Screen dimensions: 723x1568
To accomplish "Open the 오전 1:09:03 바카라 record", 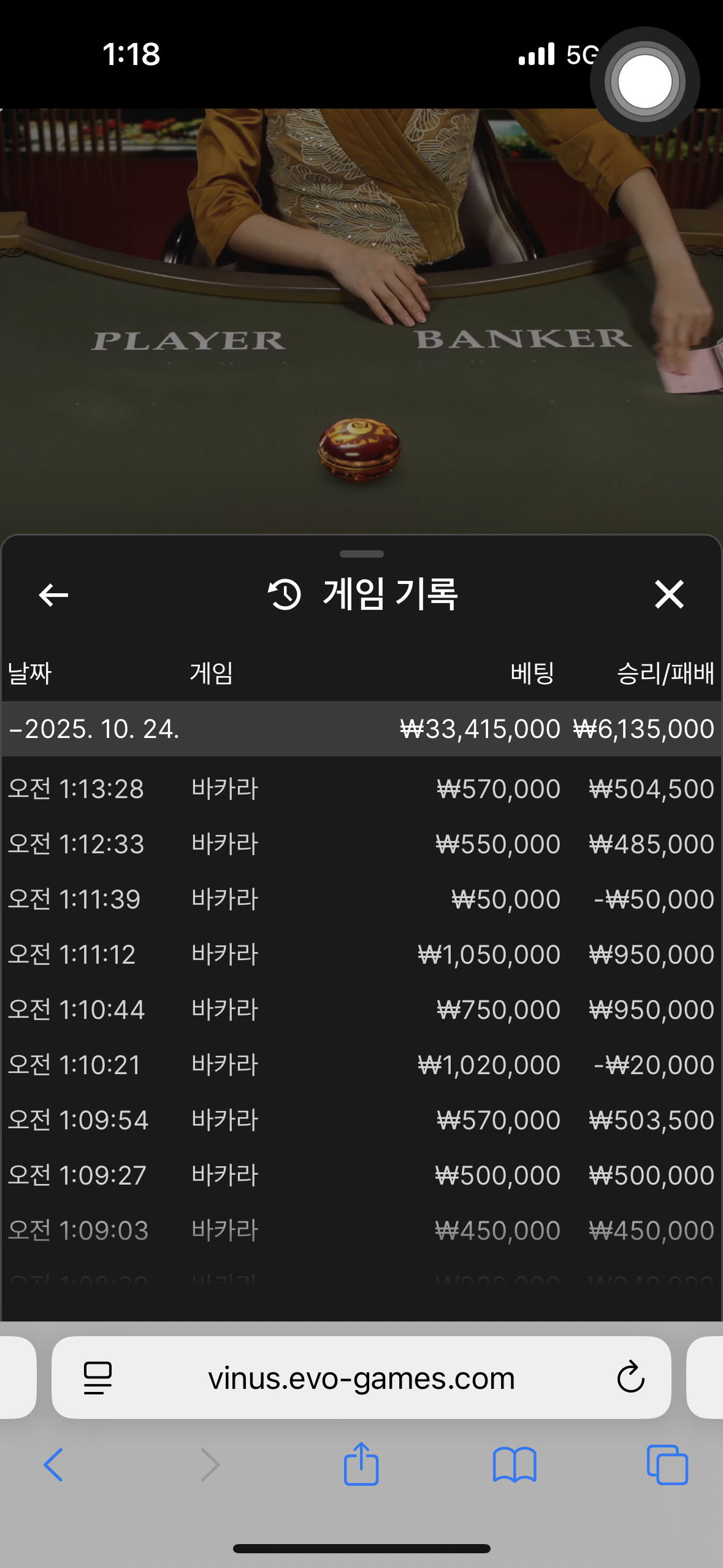I will tap(361, 1231).
